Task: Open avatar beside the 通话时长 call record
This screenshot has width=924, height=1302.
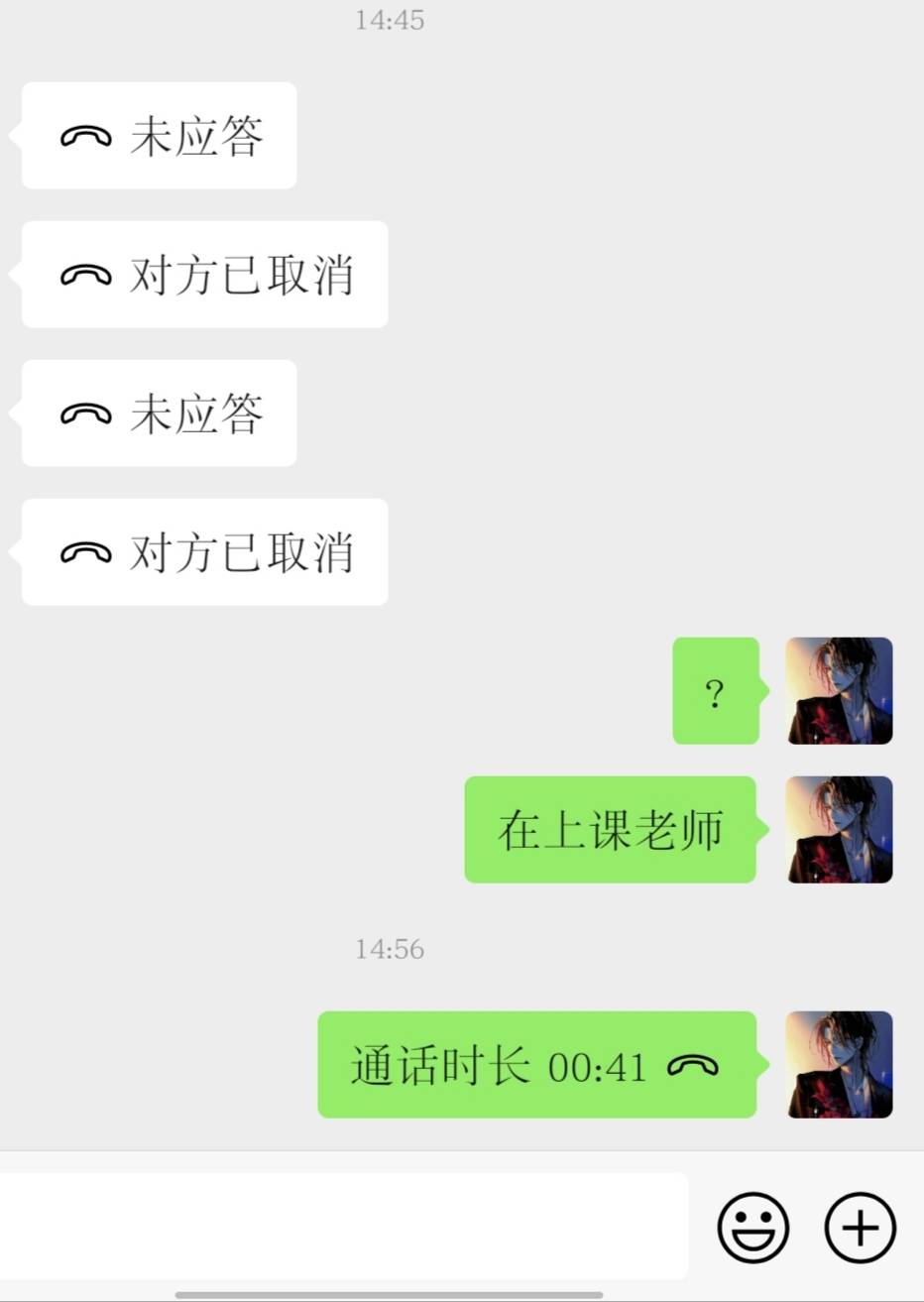Action: point(839,1065)
